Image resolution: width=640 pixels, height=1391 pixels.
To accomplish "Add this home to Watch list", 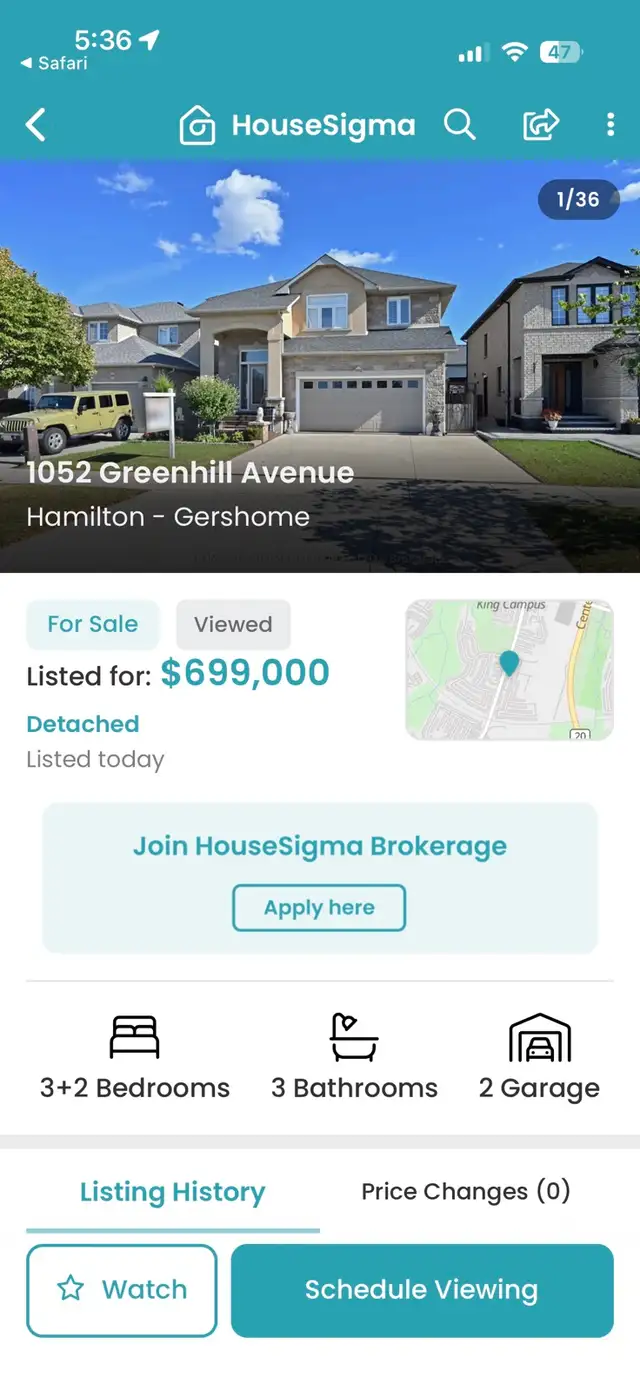I will 122,1290.
